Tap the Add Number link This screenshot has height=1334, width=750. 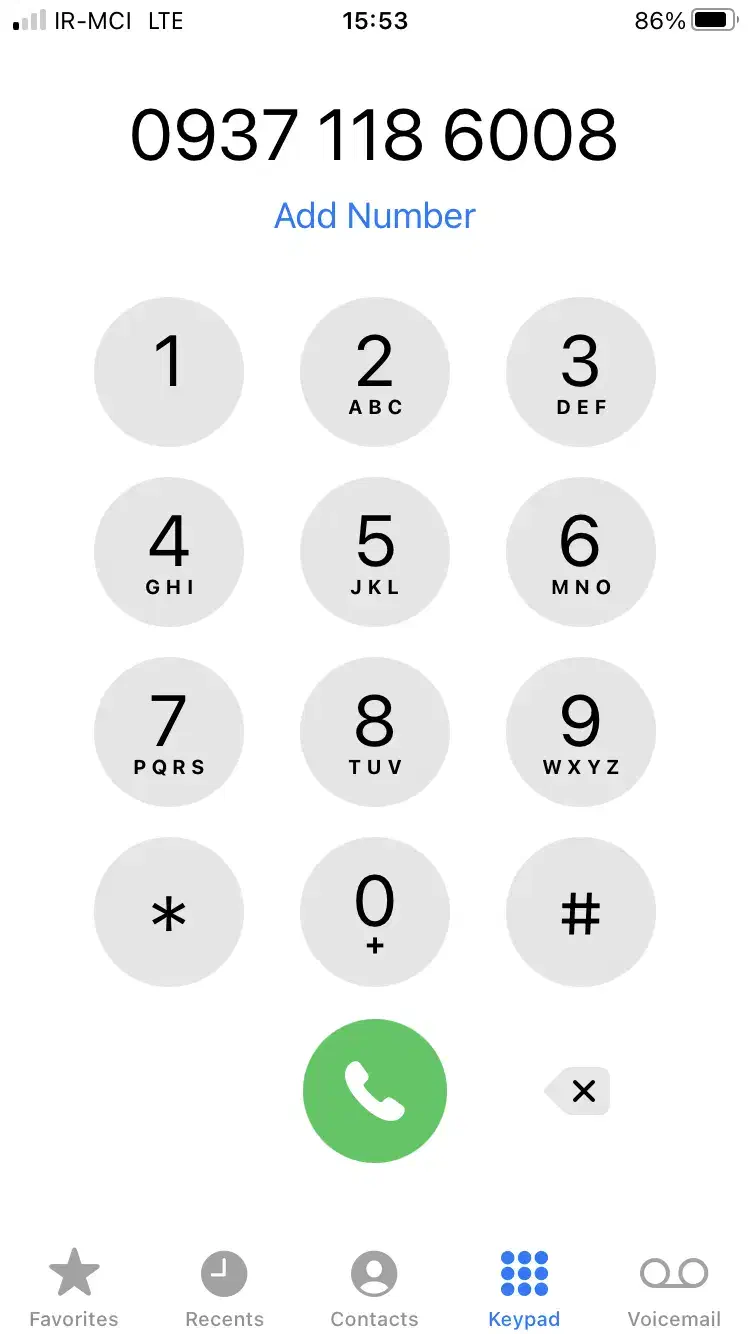click(375, 216)
